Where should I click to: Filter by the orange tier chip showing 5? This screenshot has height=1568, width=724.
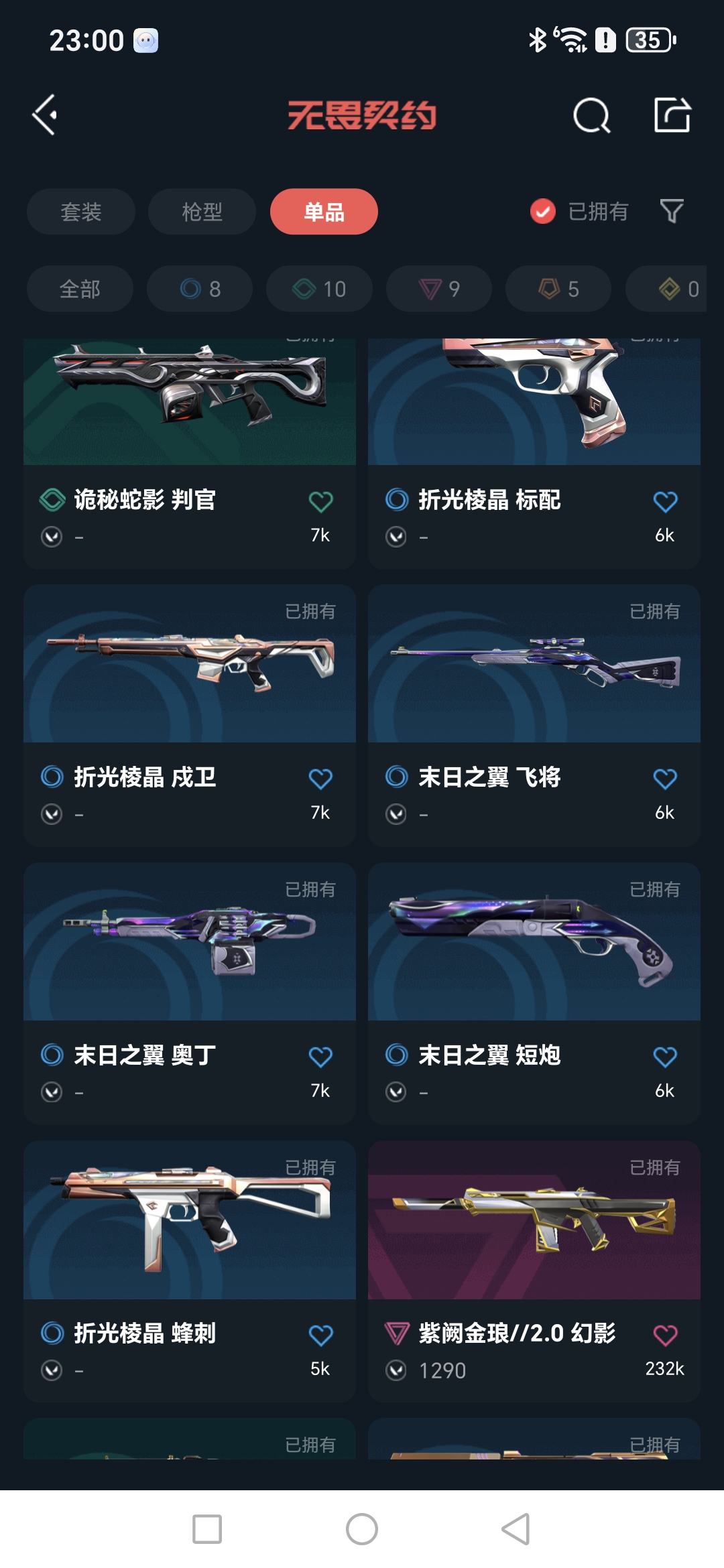click(558, 289)
